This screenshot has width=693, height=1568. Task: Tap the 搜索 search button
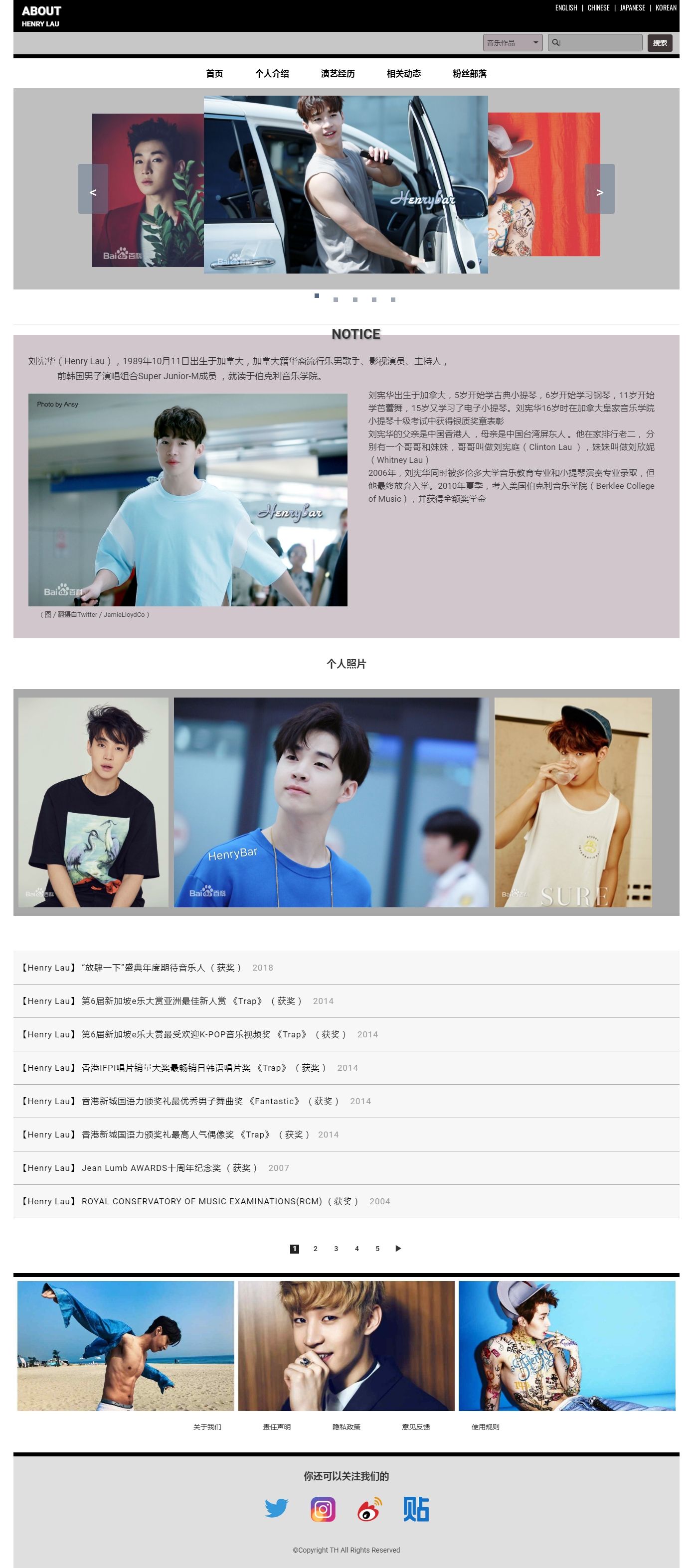pos(660,43)
